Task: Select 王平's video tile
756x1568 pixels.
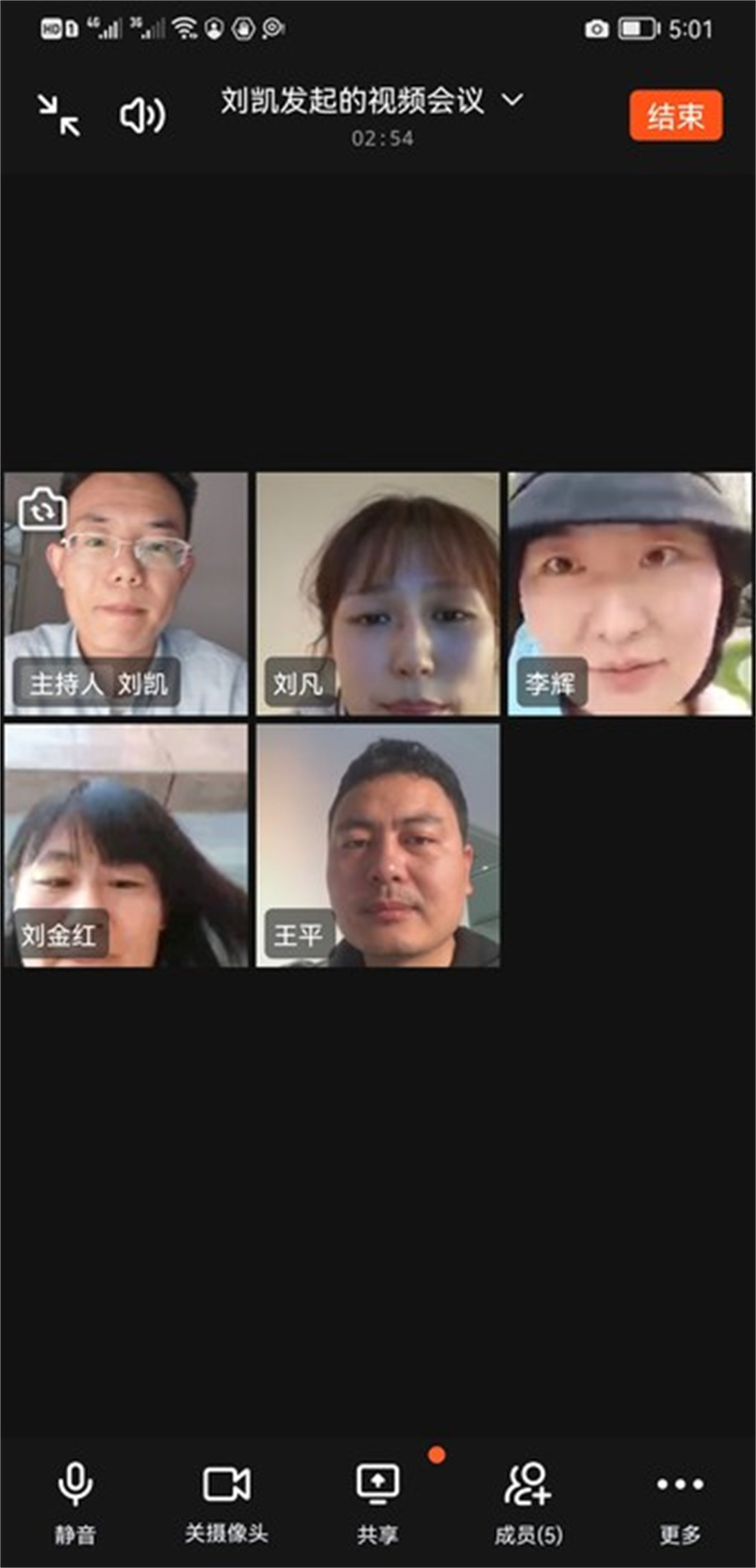Action: 378,845
